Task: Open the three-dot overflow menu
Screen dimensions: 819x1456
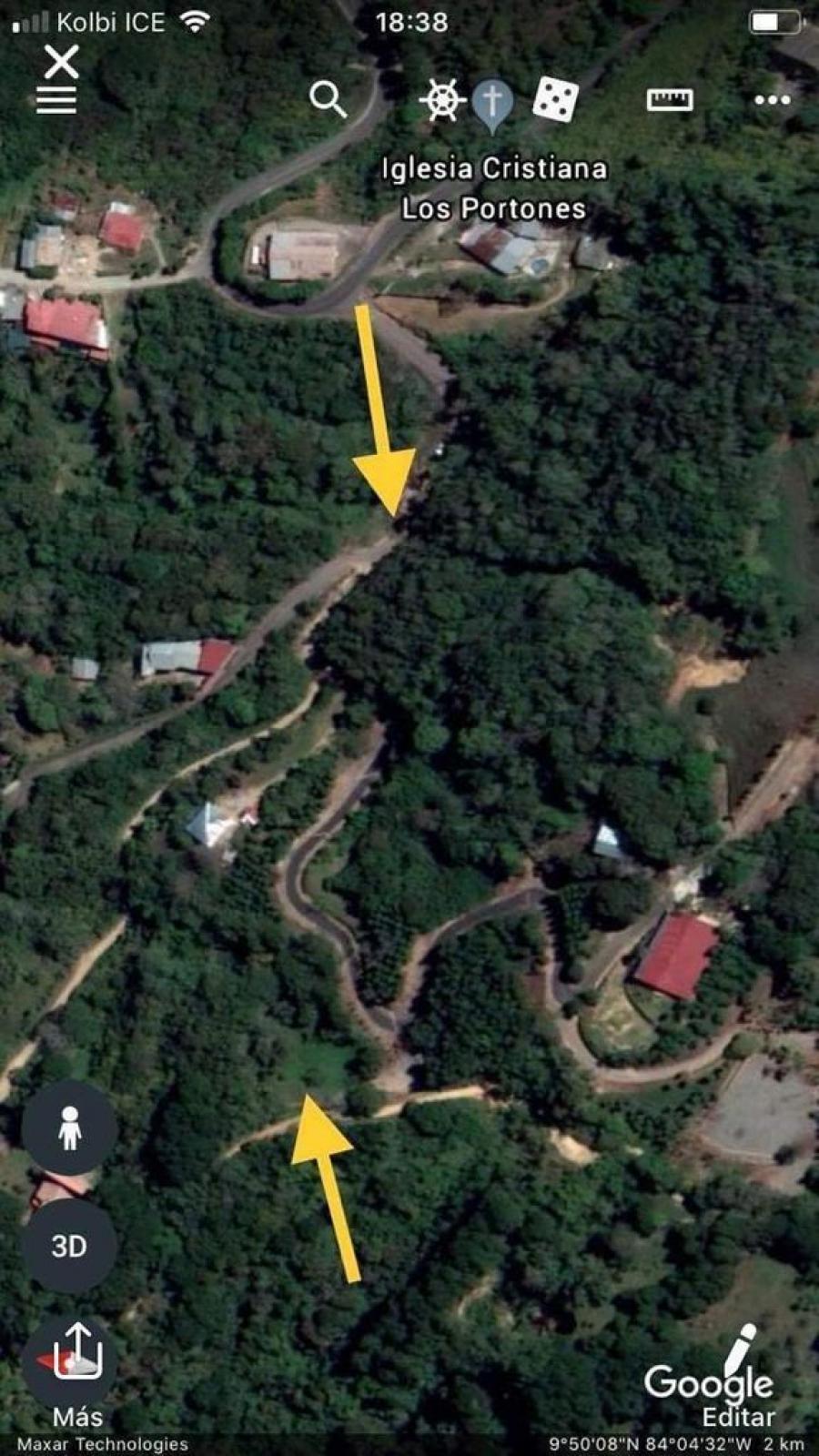Action: click(773, 100)
